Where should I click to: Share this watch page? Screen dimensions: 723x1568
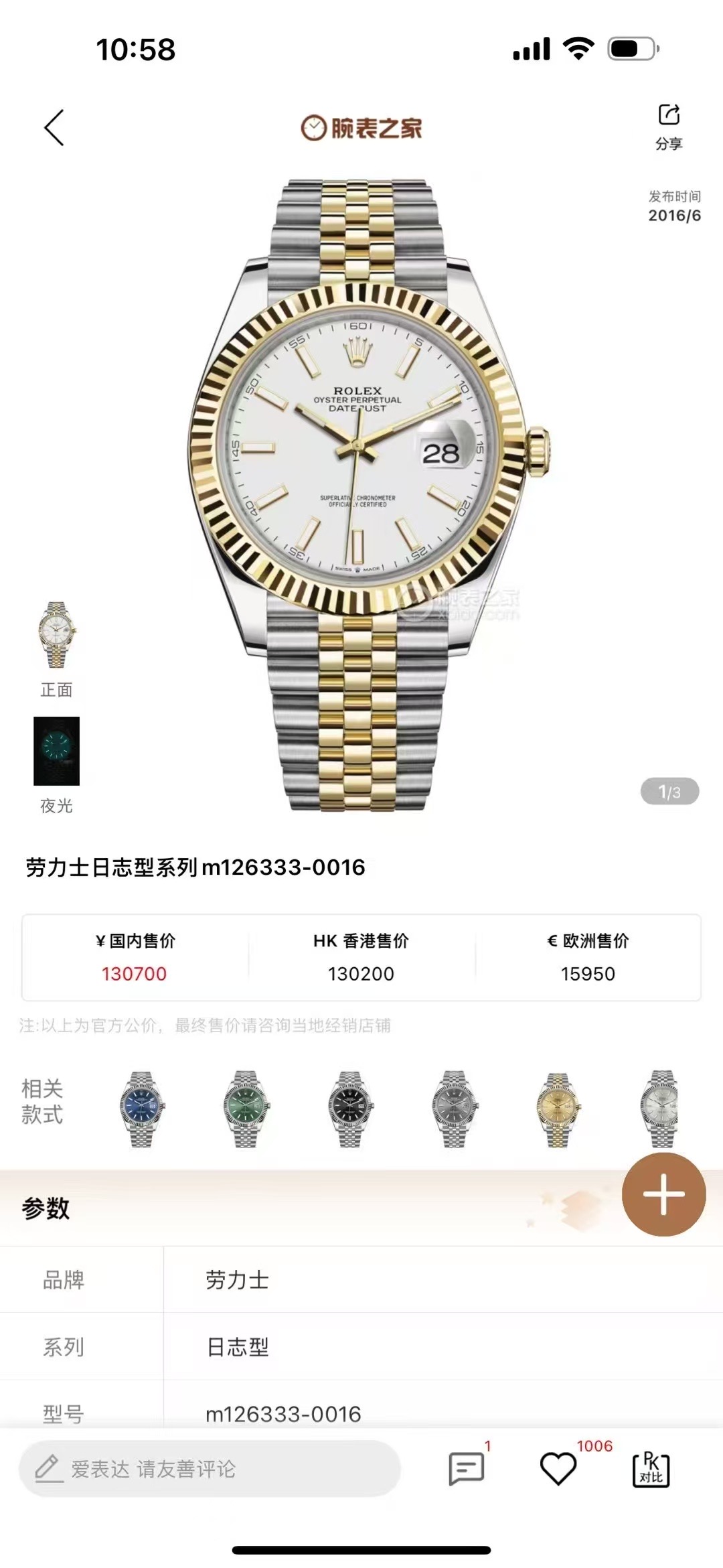click(x=668, y=126)
